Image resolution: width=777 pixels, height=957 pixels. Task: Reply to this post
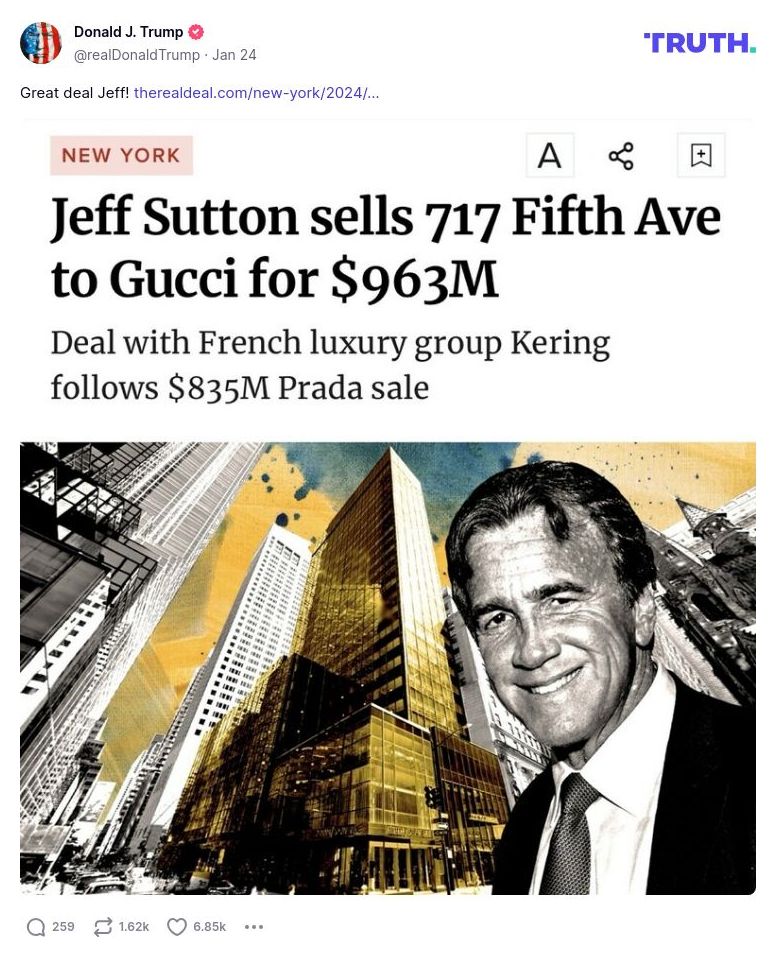[x=37, y=927]
